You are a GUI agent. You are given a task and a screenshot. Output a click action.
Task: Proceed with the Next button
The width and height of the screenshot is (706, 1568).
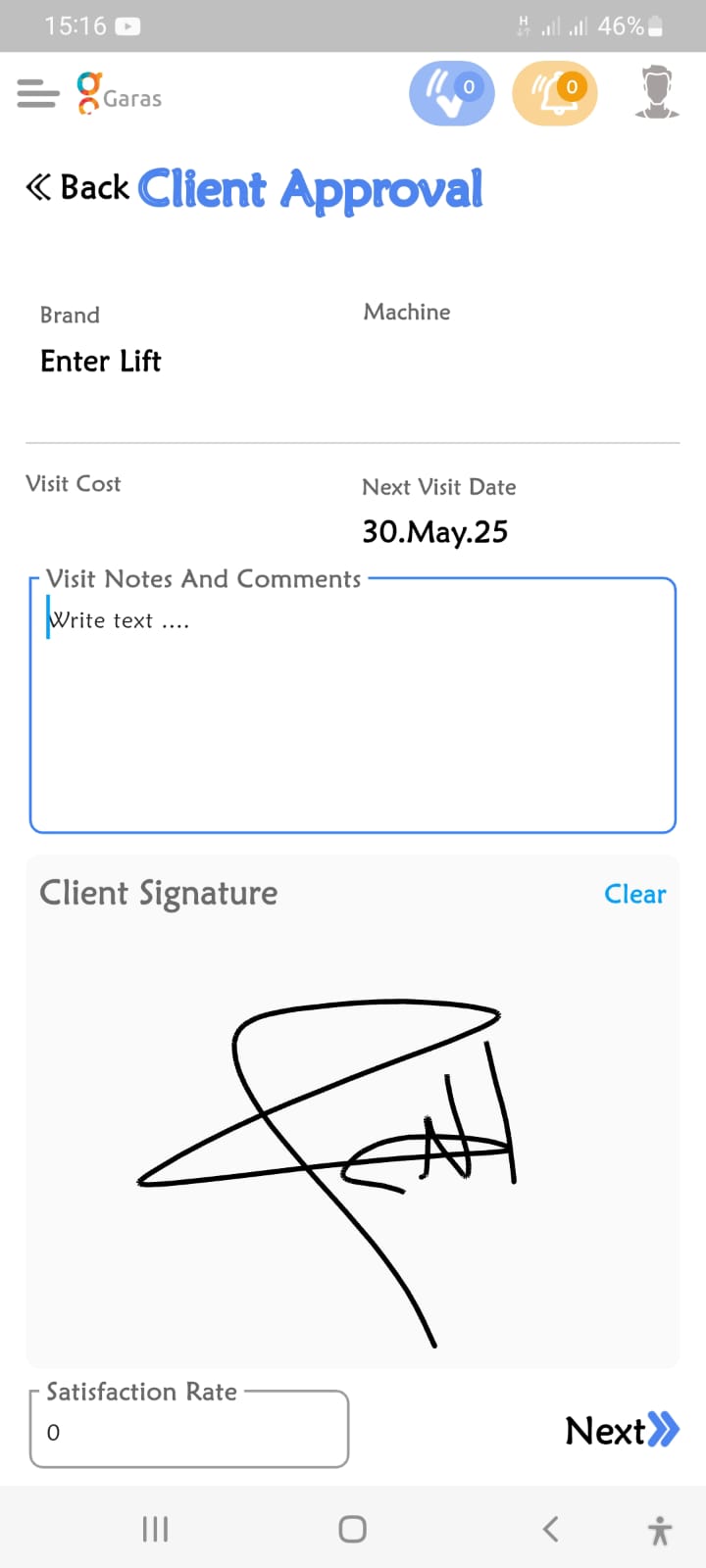click(621, 1431)
